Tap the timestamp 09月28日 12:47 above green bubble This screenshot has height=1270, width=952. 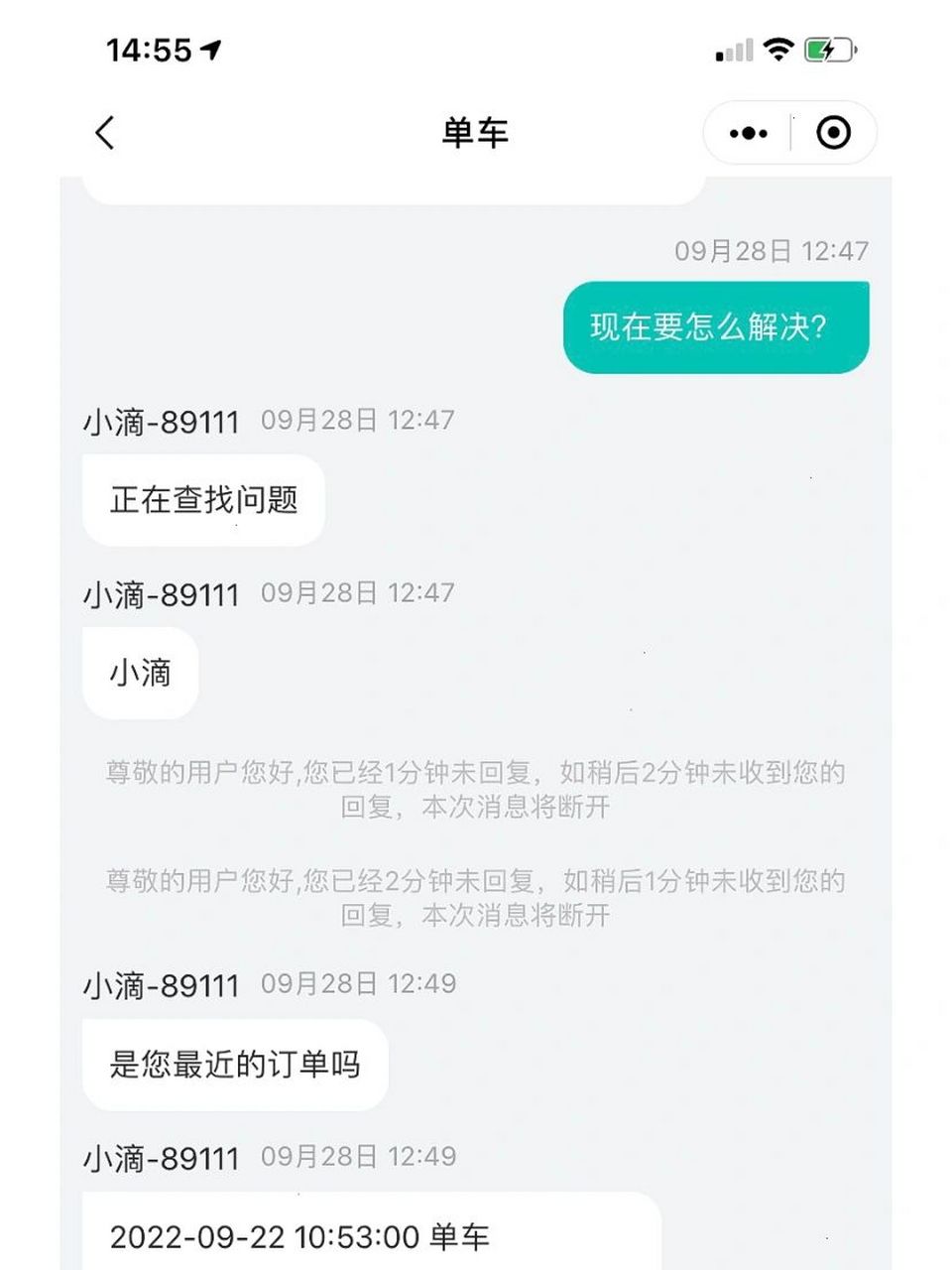(x=772, y=251)
